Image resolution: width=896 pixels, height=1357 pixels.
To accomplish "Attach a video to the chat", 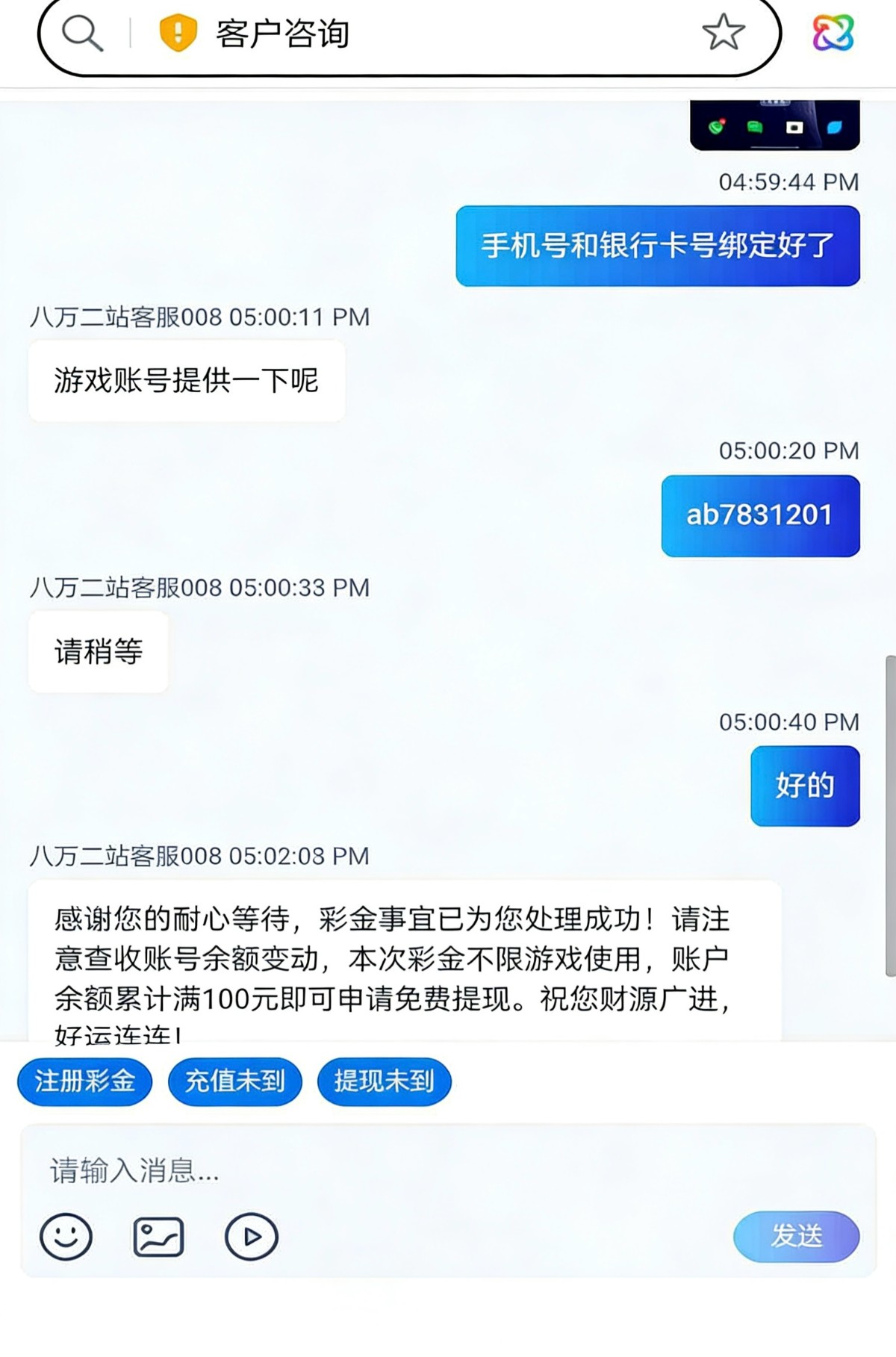I will pos(251,1237).
